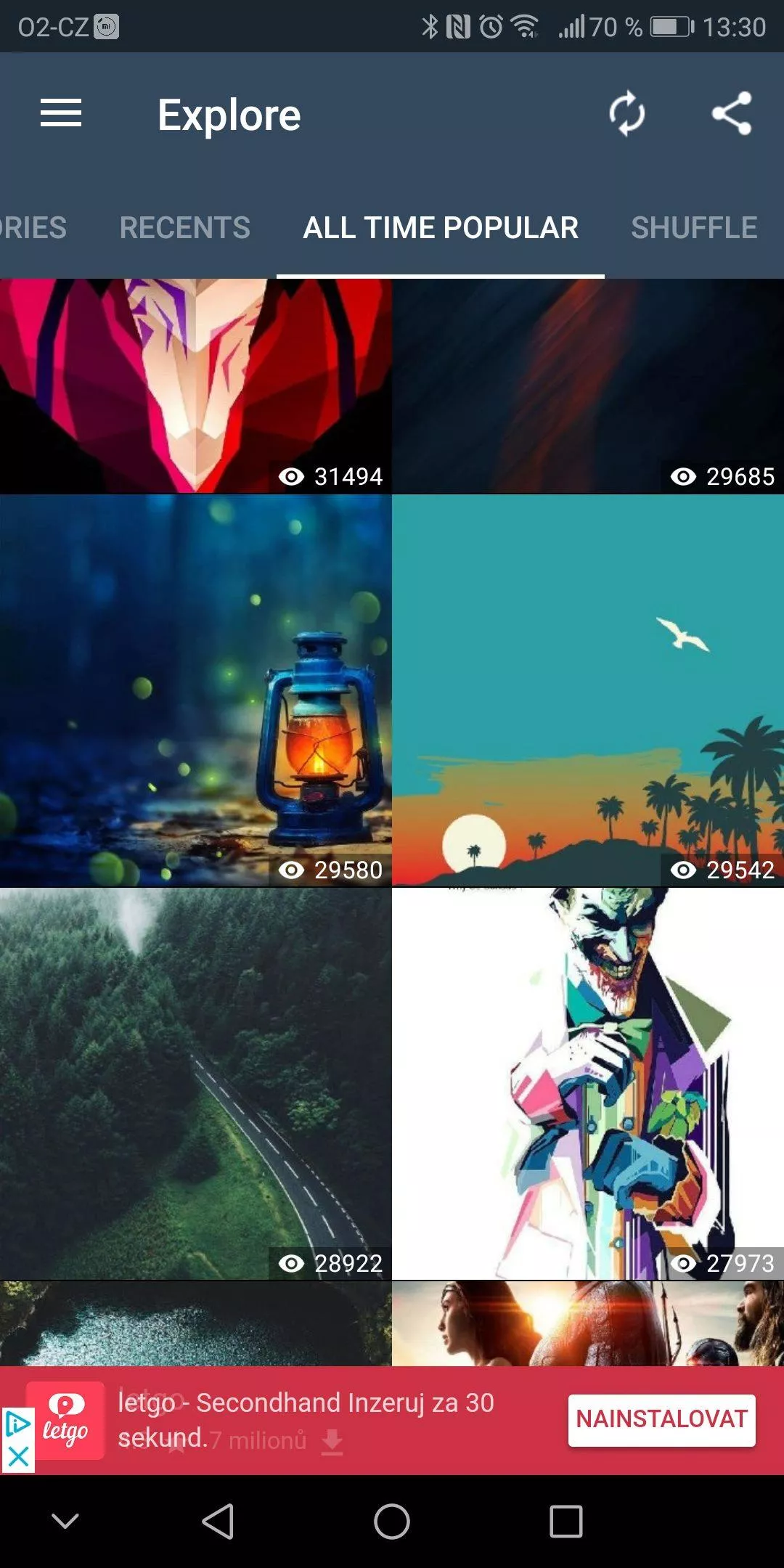
Task: Tap the refresh icon in app bar
Action: [x=626, y=113]
